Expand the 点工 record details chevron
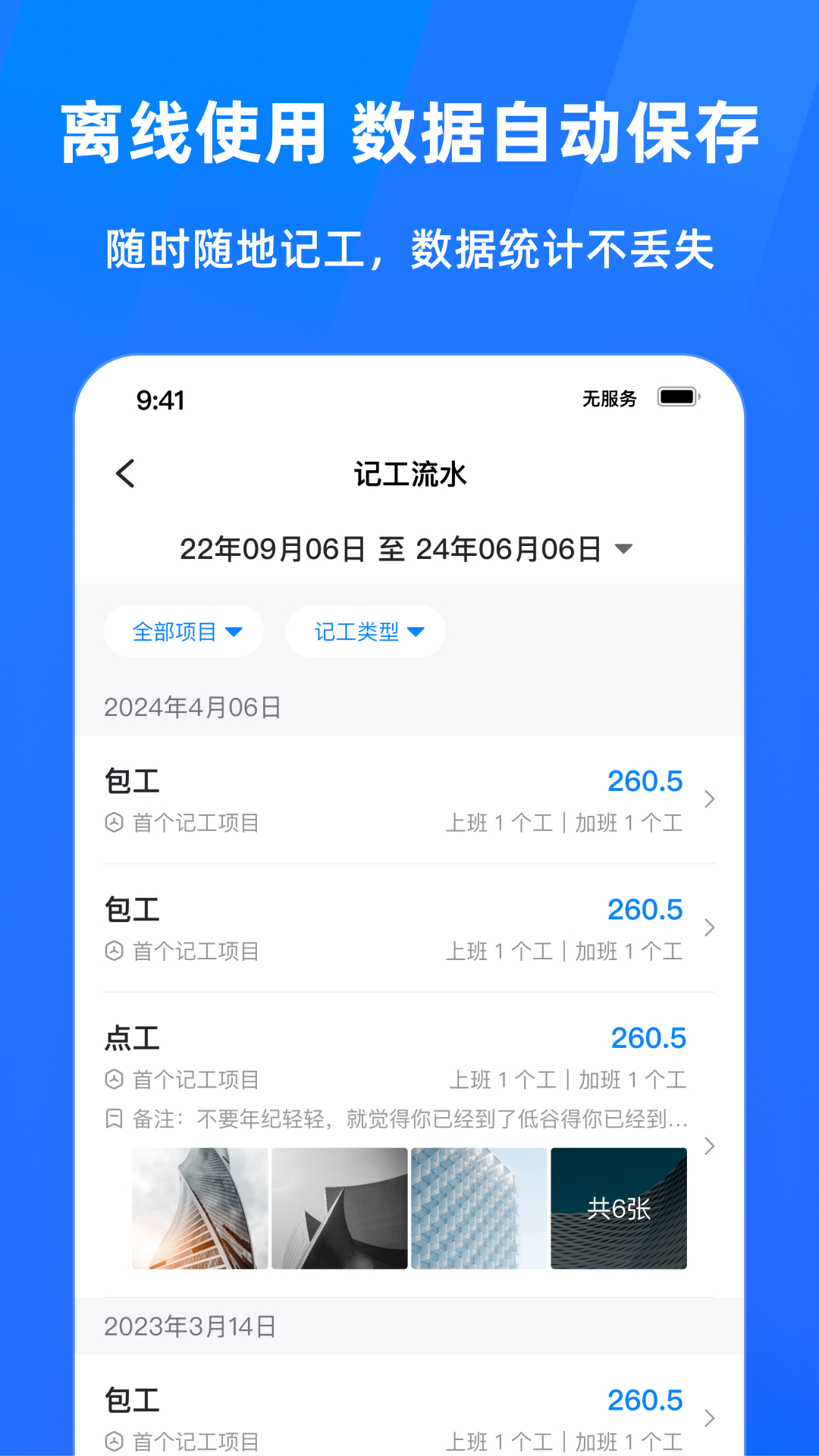 tap(708, 1147)
